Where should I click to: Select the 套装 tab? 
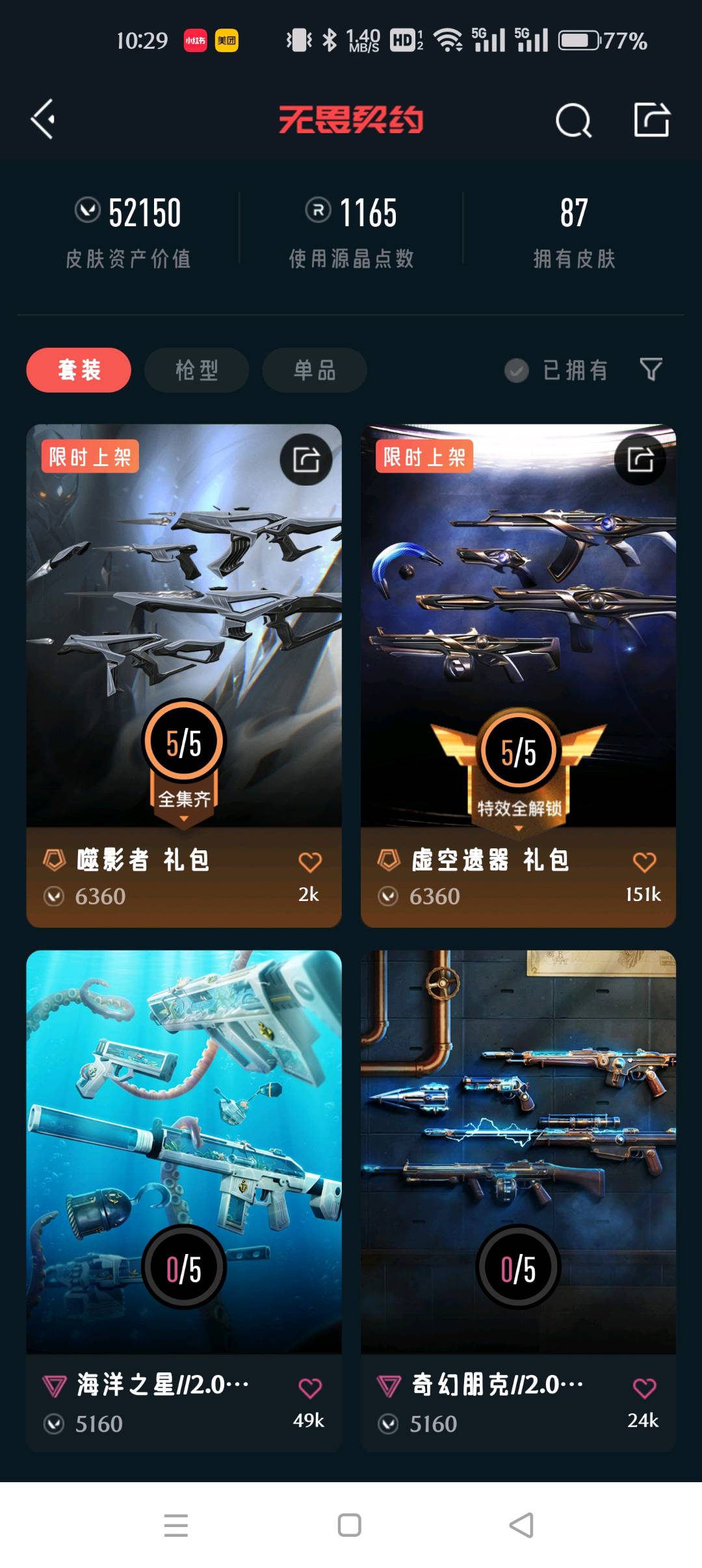click(x=79, y=370)
